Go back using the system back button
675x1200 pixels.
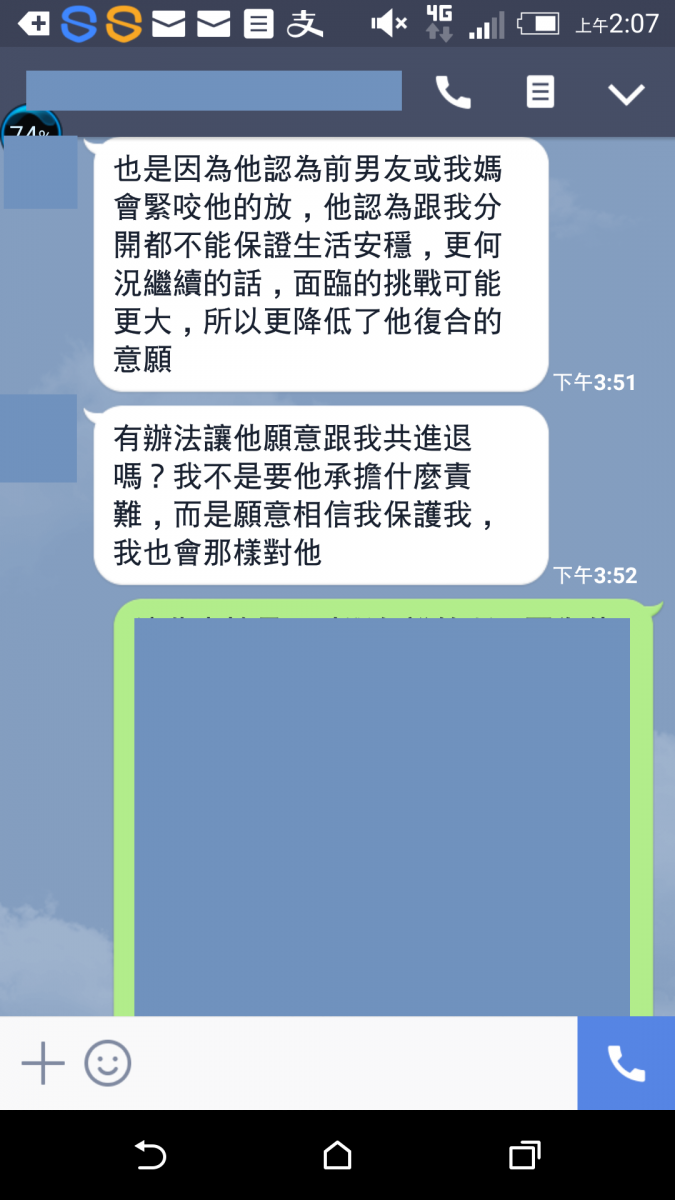coord(150,1155)
